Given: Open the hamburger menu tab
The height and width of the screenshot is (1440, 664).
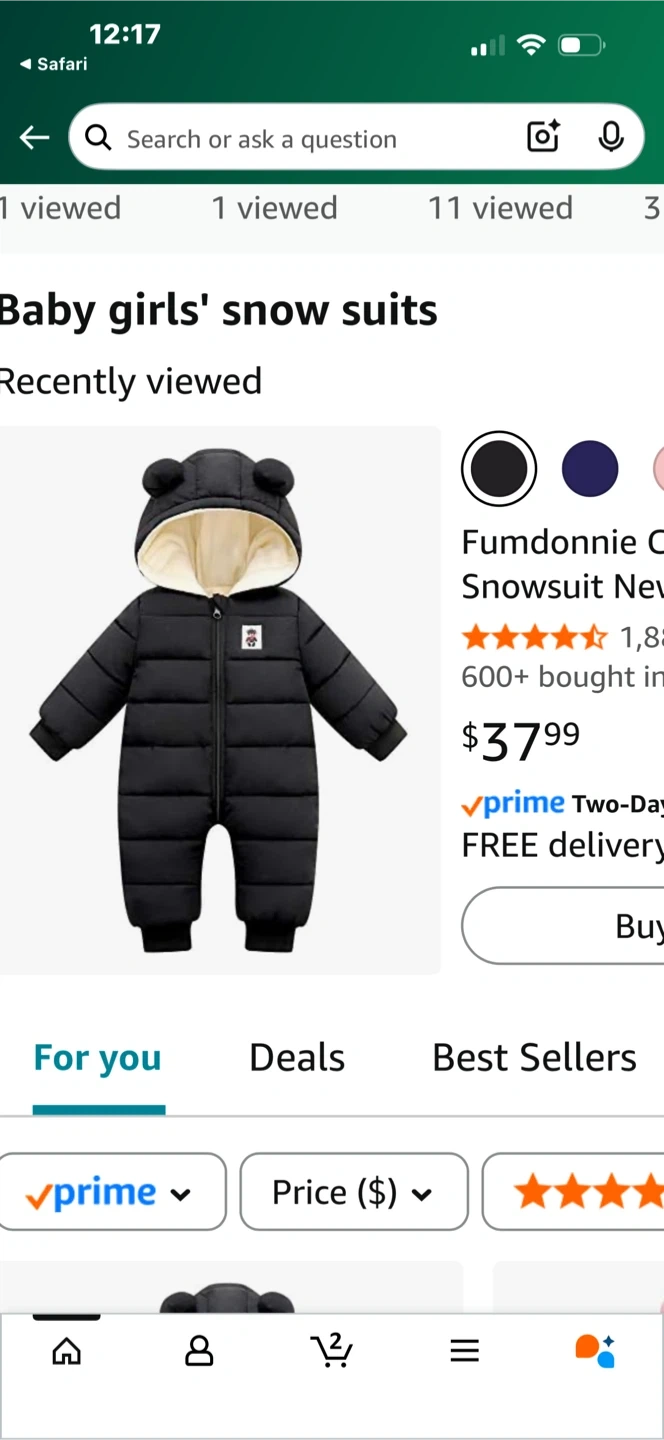Looking at the screenshot, I should pos(464,1352).
